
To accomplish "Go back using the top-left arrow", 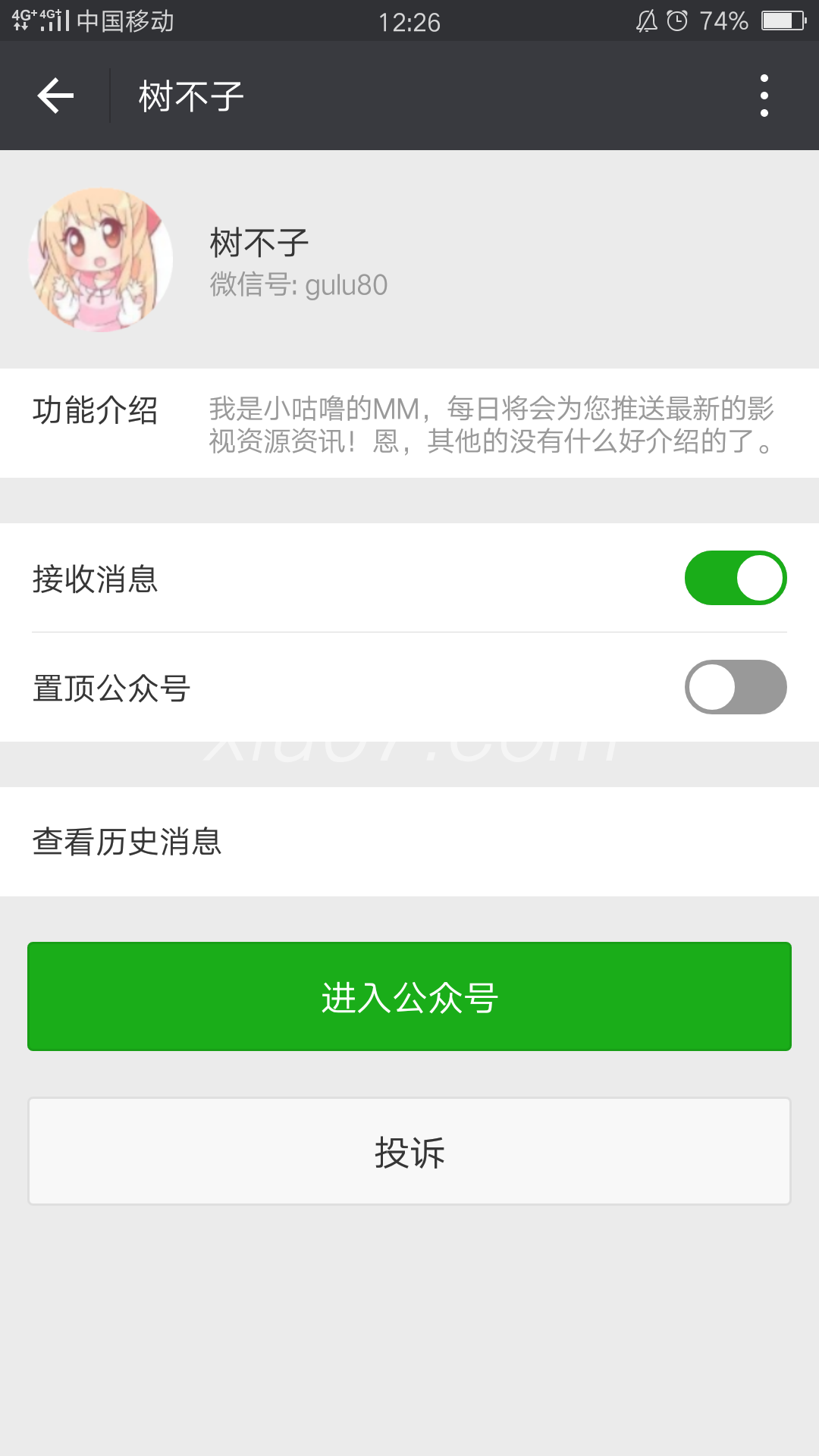I will pyautogui.click(x=55, y=96).
